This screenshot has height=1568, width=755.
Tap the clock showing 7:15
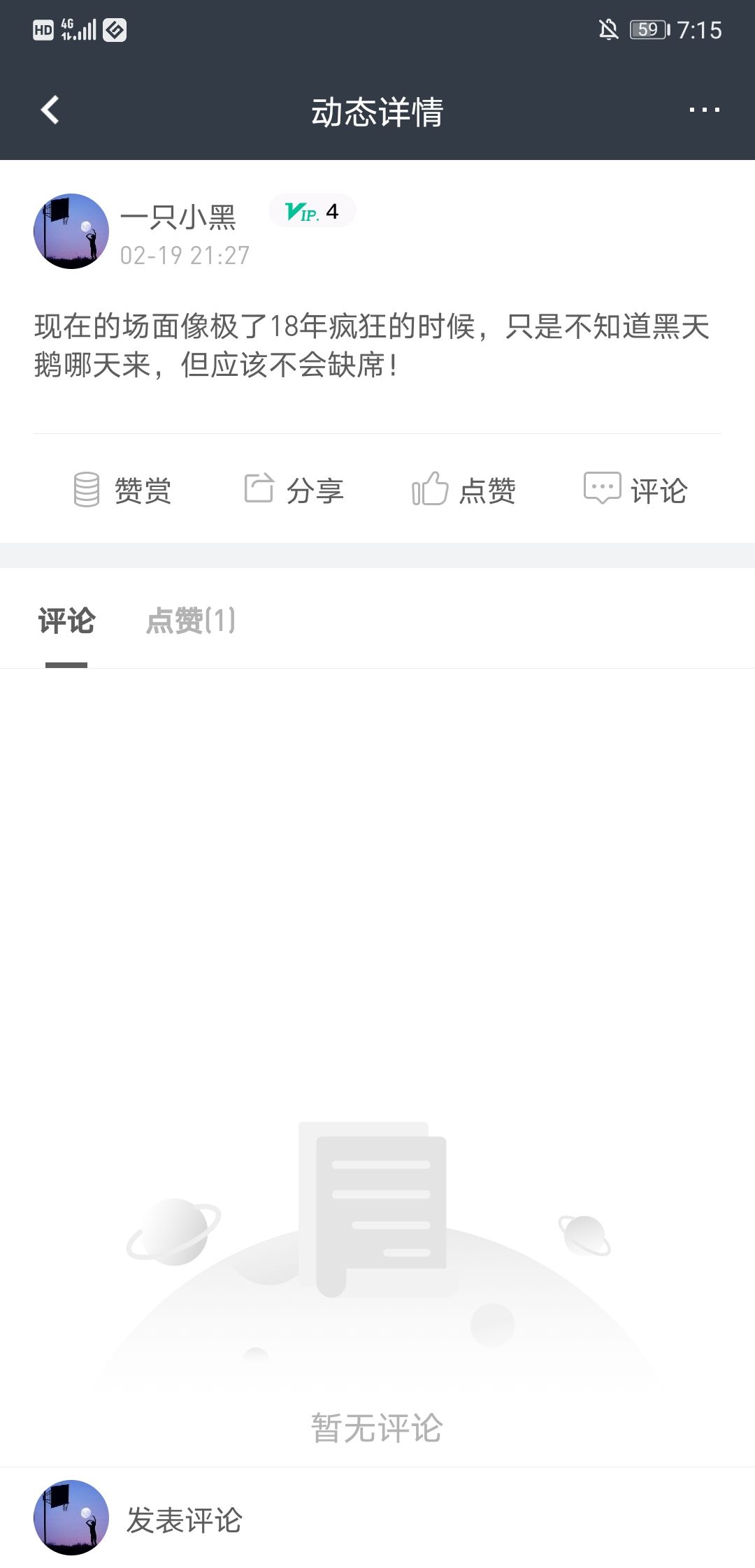point(701,28)
